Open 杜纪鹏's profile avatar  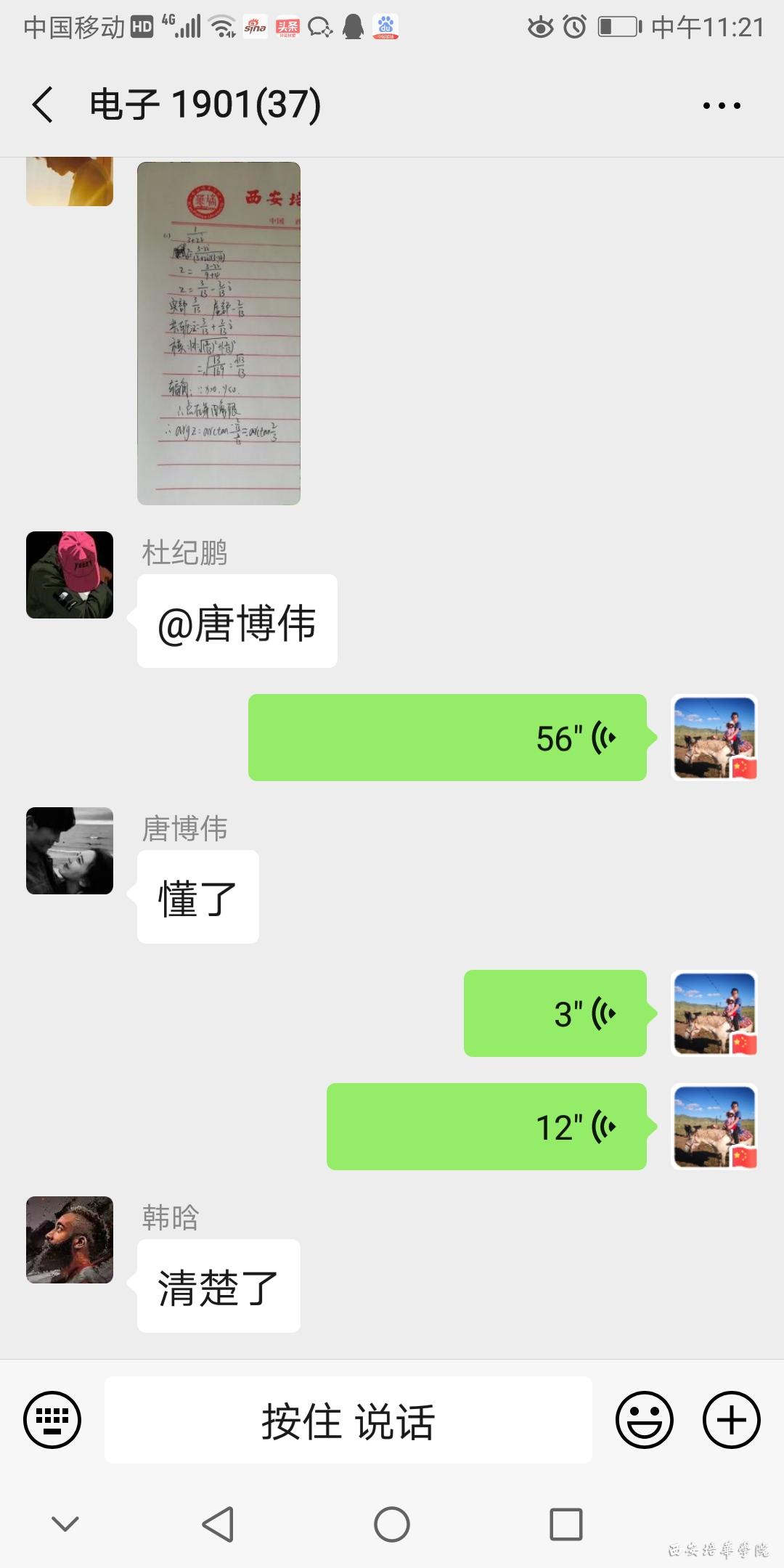click(x=70, y=575)
